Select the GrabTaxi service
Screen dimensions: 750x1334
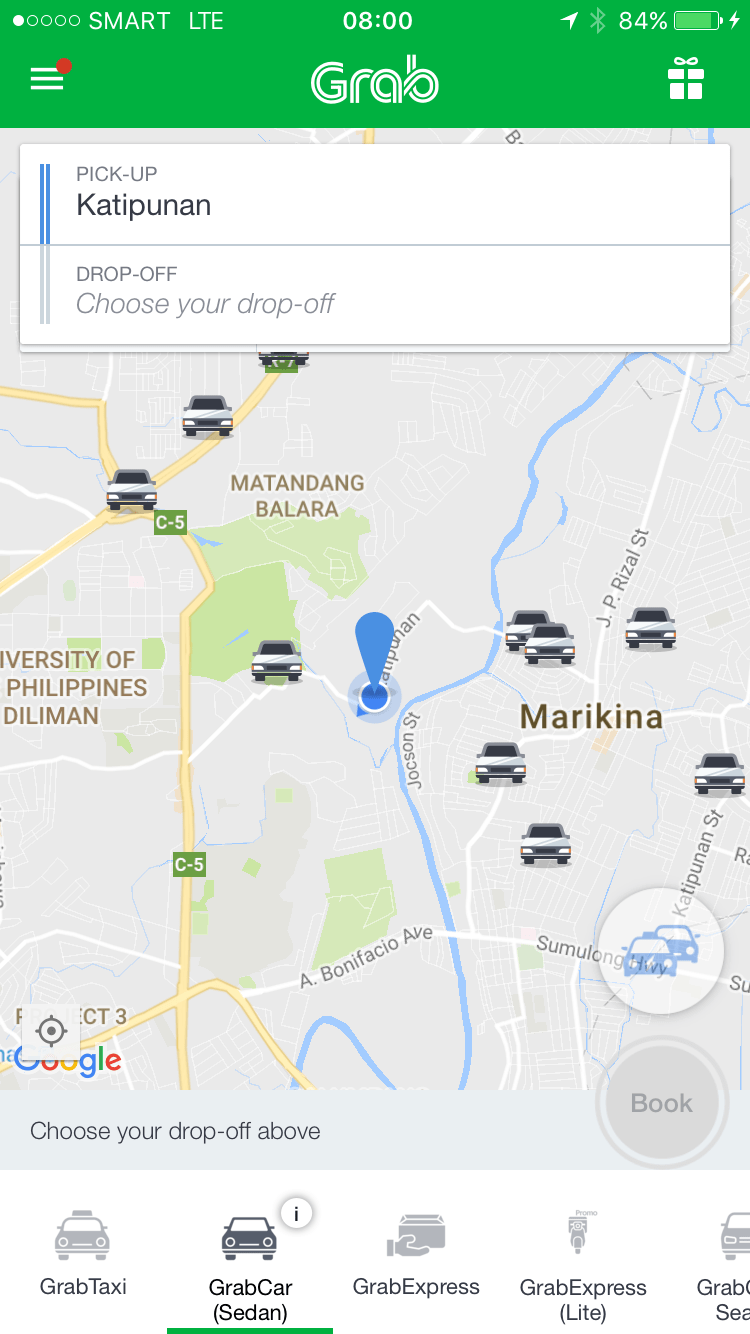[x=83, y=1254]
